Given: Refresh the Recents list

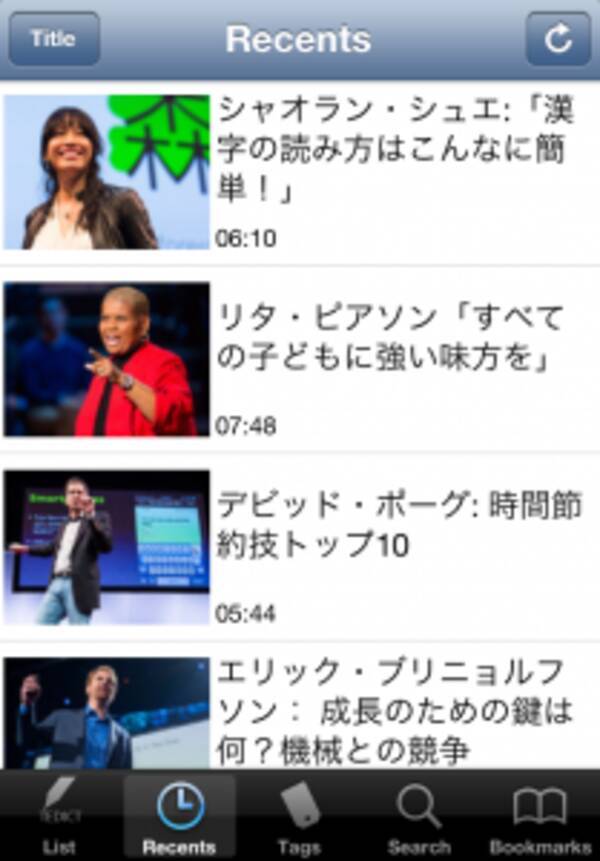Looking at the screenshot, I should pyautogui.click(x=557, y=39).
